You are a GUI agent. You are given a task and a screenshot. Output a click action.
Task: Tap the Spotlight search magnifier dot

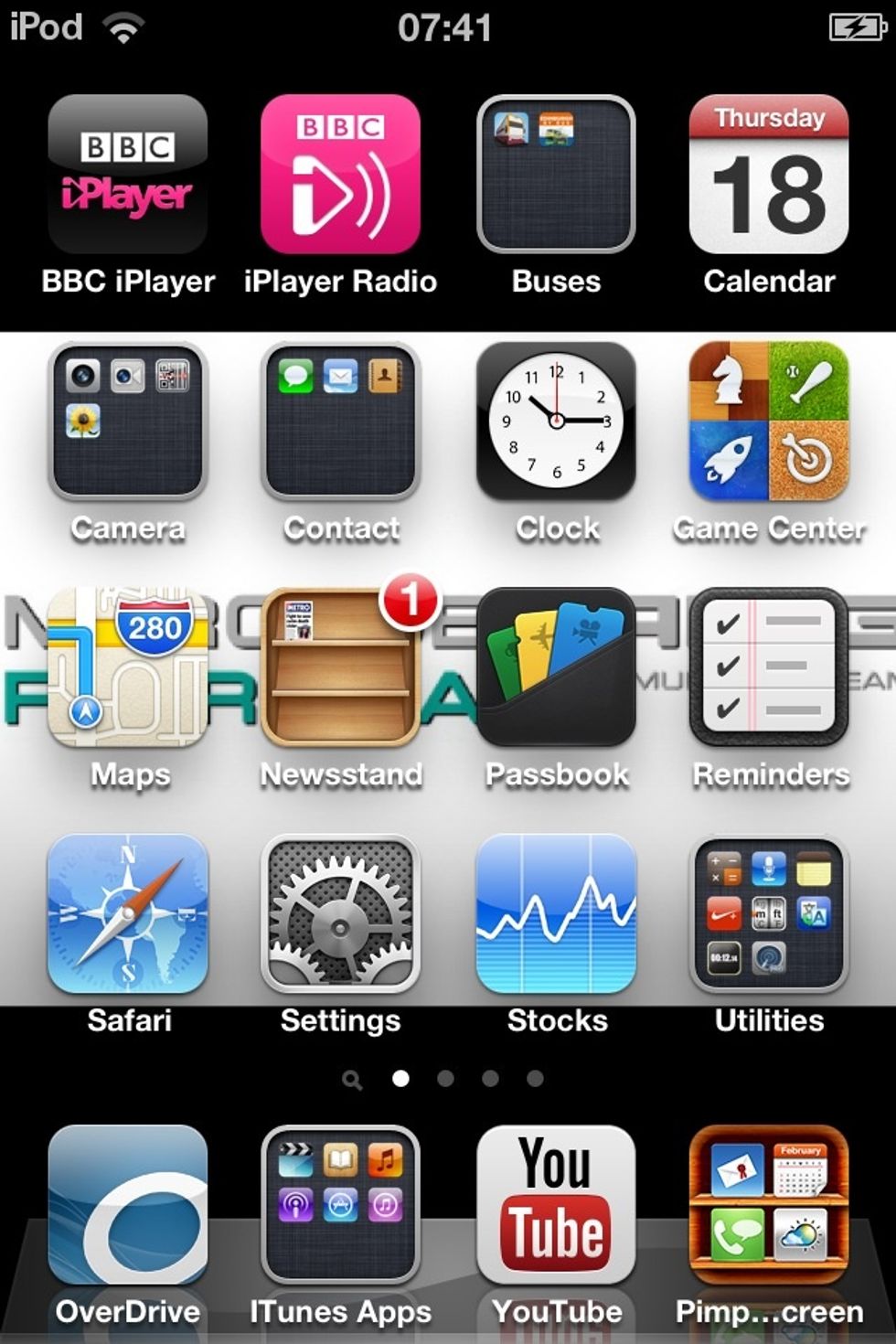click(x=352, y=1079)
